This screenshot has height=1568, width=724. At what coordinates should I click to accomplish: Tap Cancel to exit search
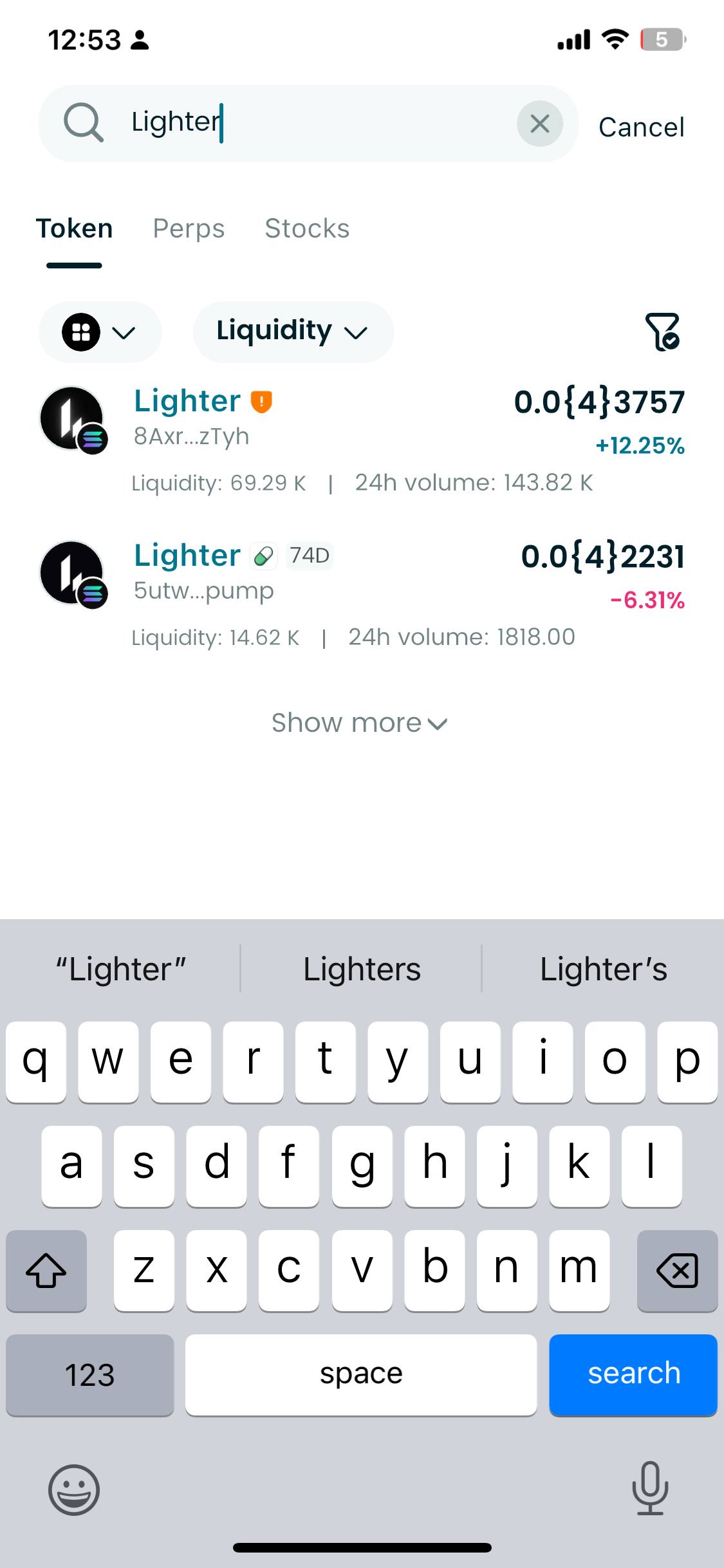pos(641,126)
